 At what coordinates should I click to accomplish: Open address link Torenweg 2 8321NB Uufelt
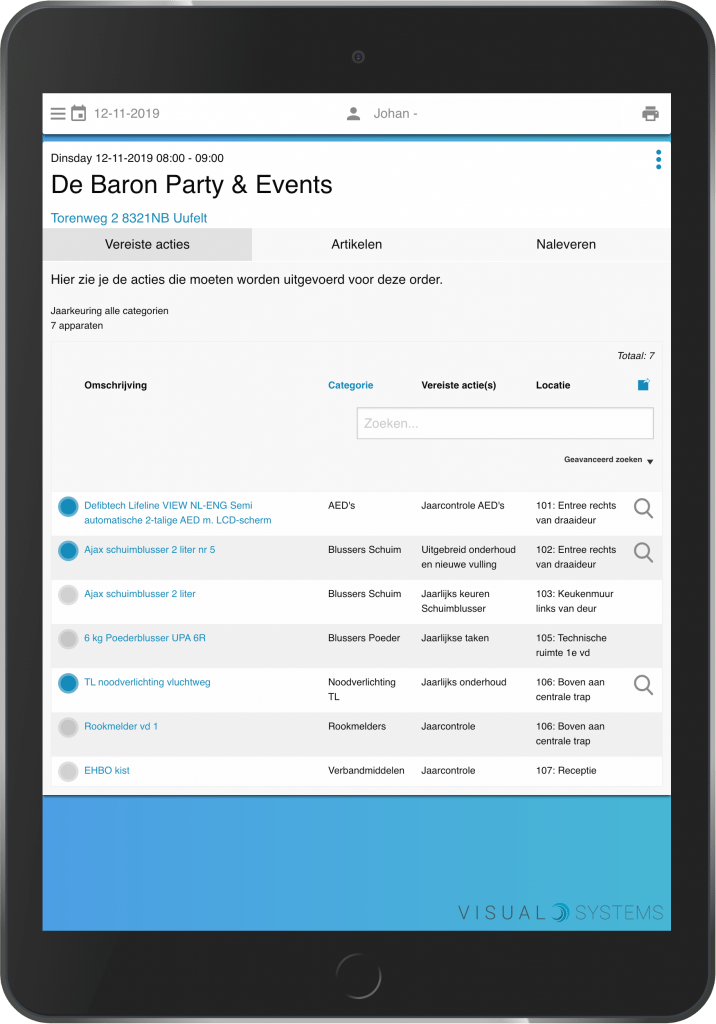pos(129,218)
